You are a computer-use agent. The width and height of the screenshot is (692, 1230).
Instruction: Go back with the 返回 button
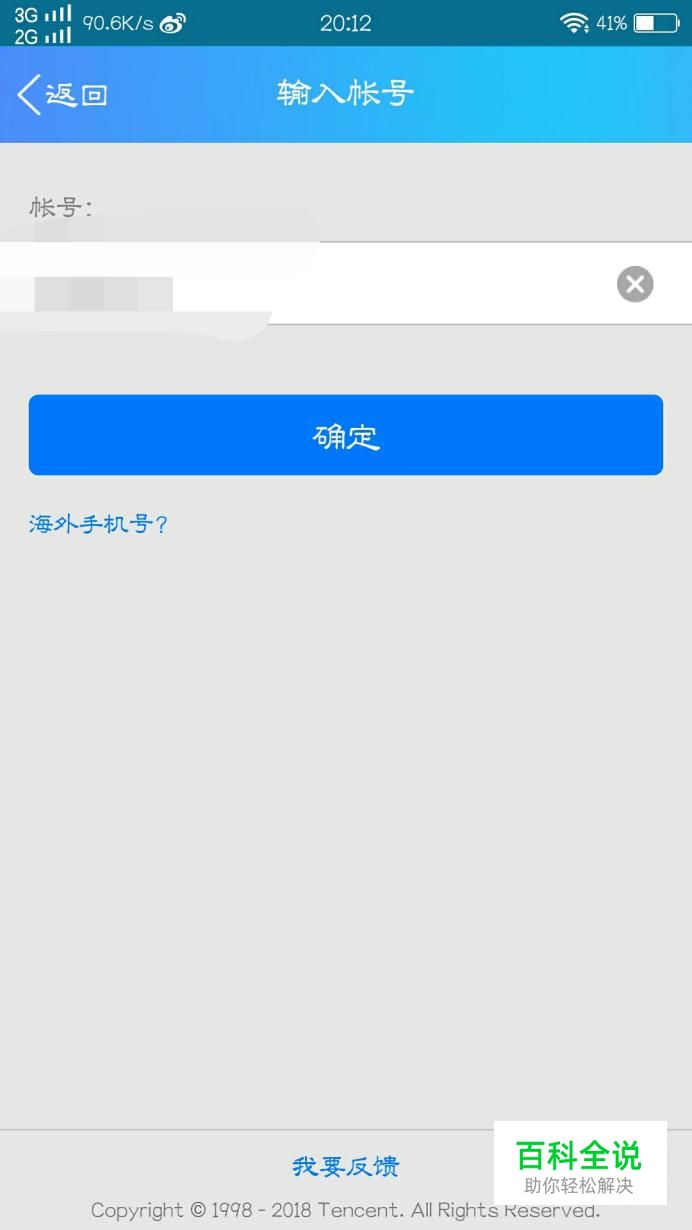point(62,95)
